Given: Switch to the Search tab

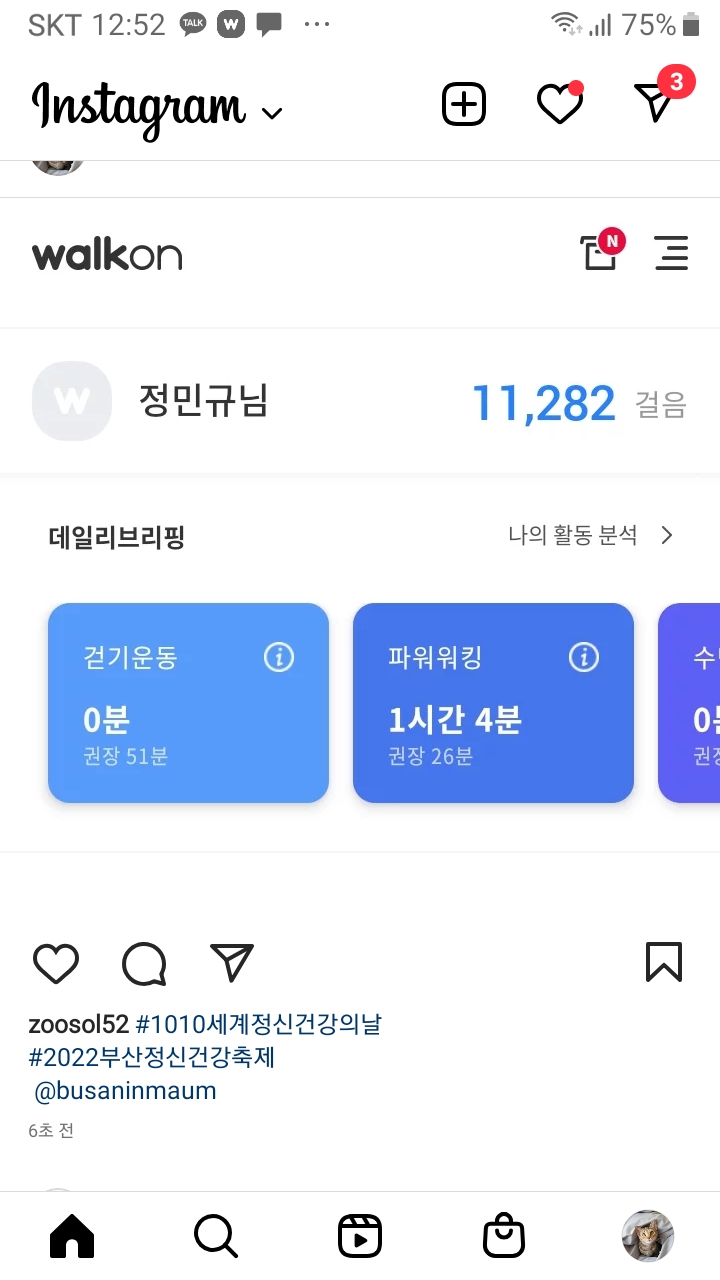Looking at the screenshot, I should pos(215,1237).
